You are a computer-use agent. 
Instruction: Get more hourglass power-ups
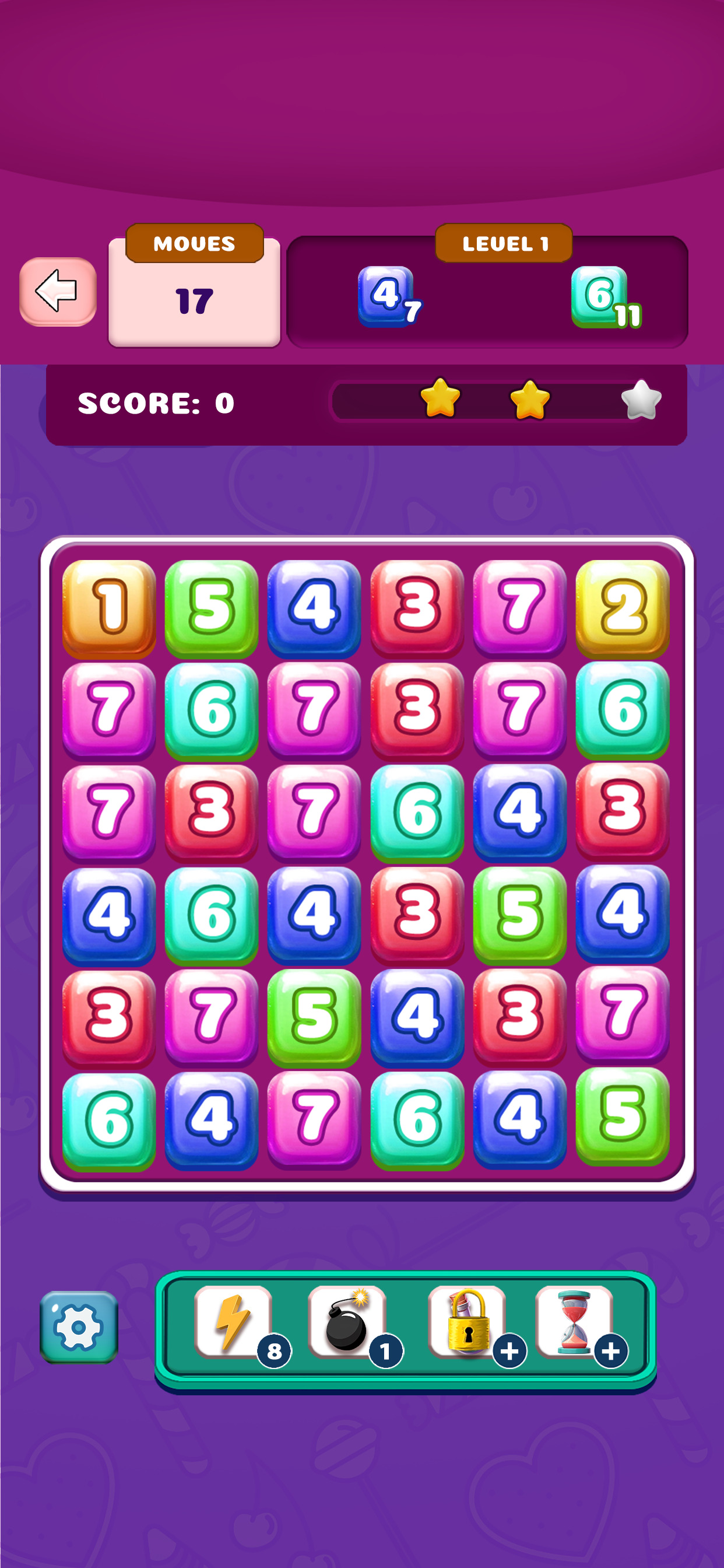pyautogui.click(x=610, y=1352)
